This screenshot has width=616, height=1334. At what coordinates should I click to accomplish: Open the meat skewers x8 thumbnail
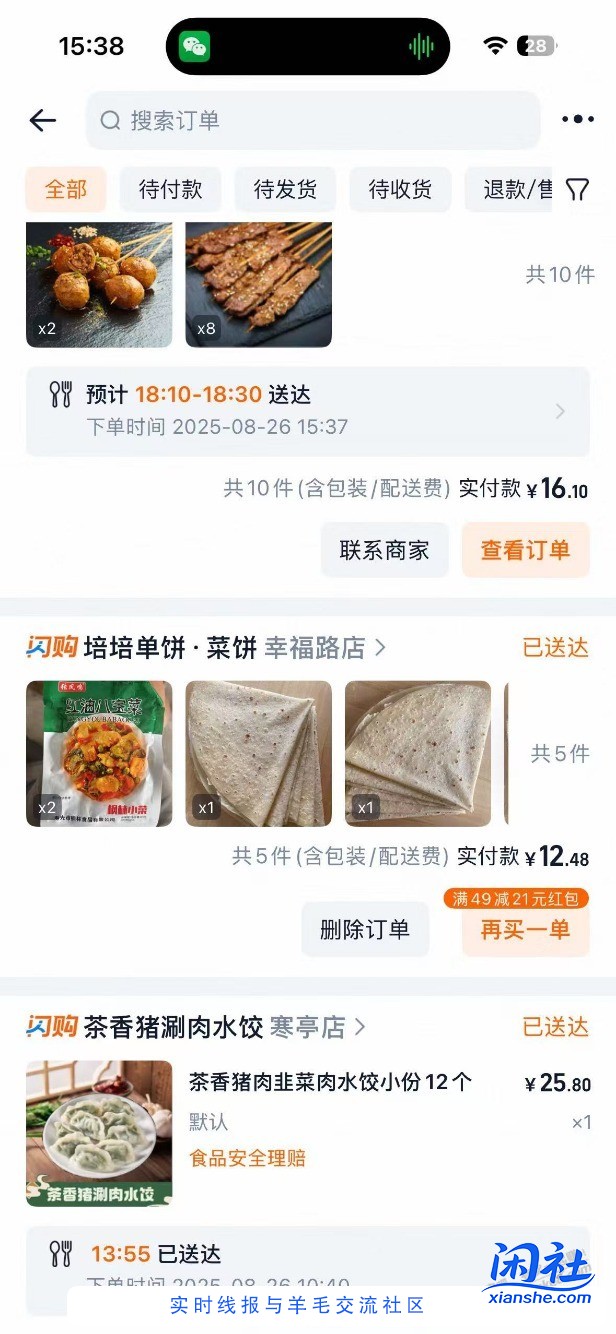258,285
